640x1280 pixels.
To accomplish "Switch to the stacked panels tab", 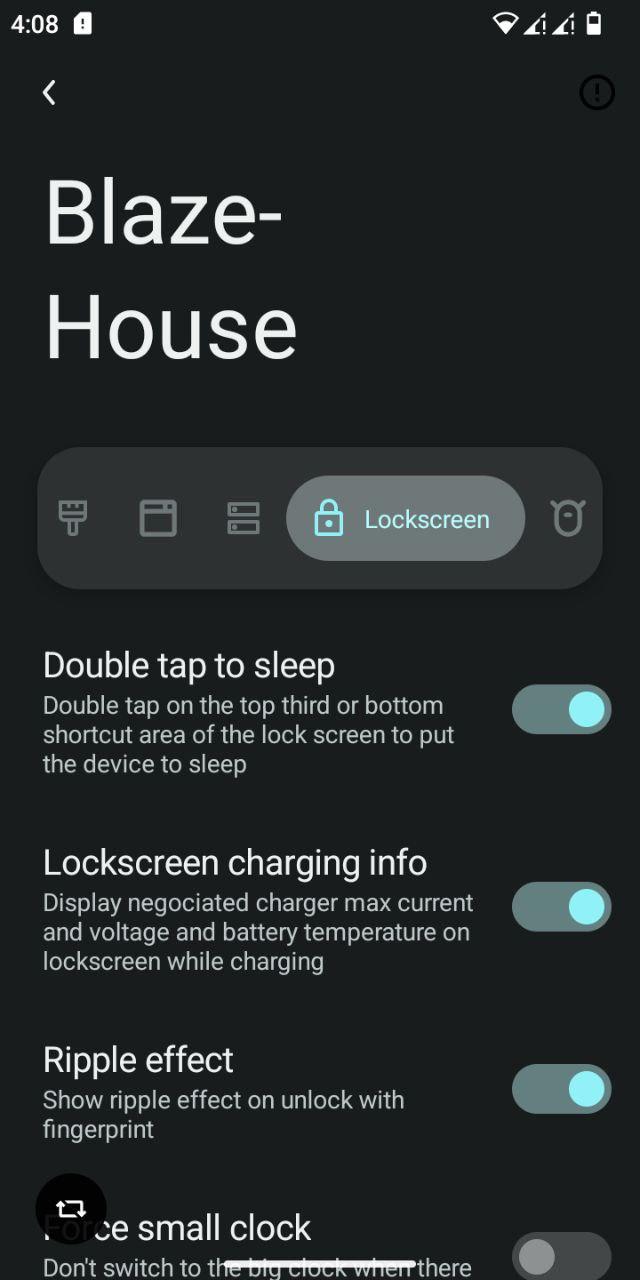I will (243, 518).
